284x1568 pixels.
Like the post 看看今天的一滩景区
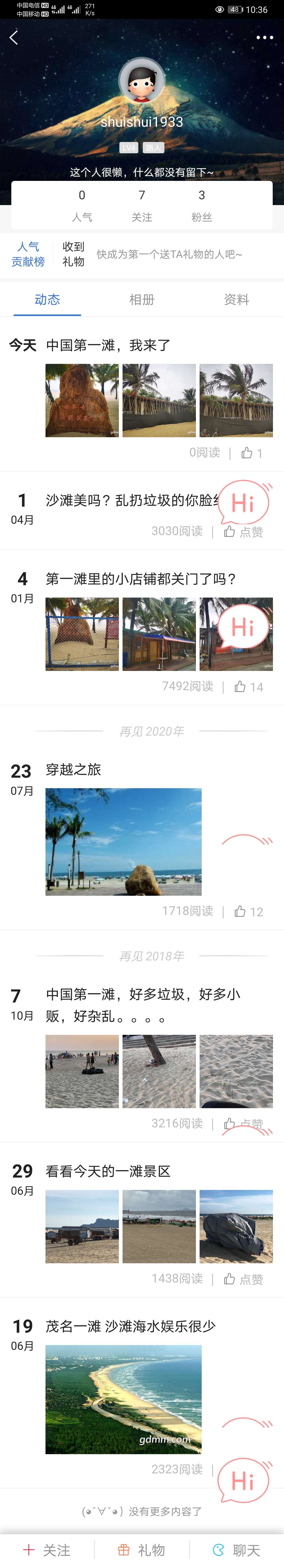[x=243, y=1279]
